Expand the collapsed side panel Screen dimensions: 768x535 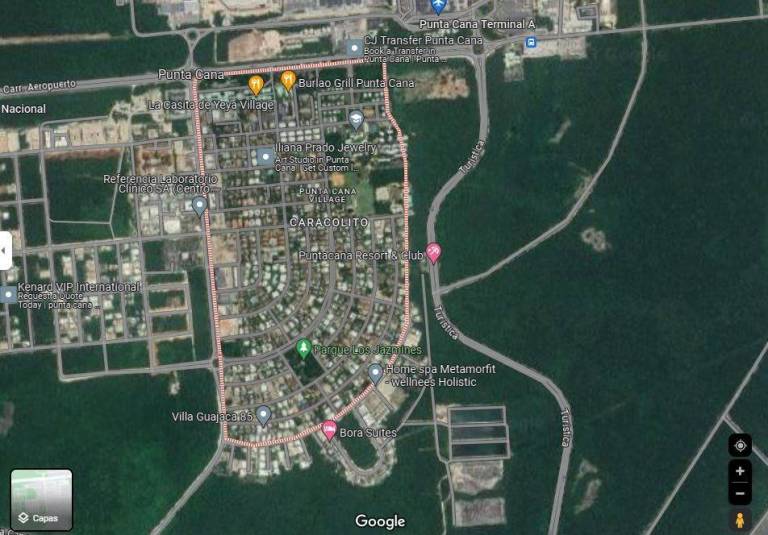(5, 250)
